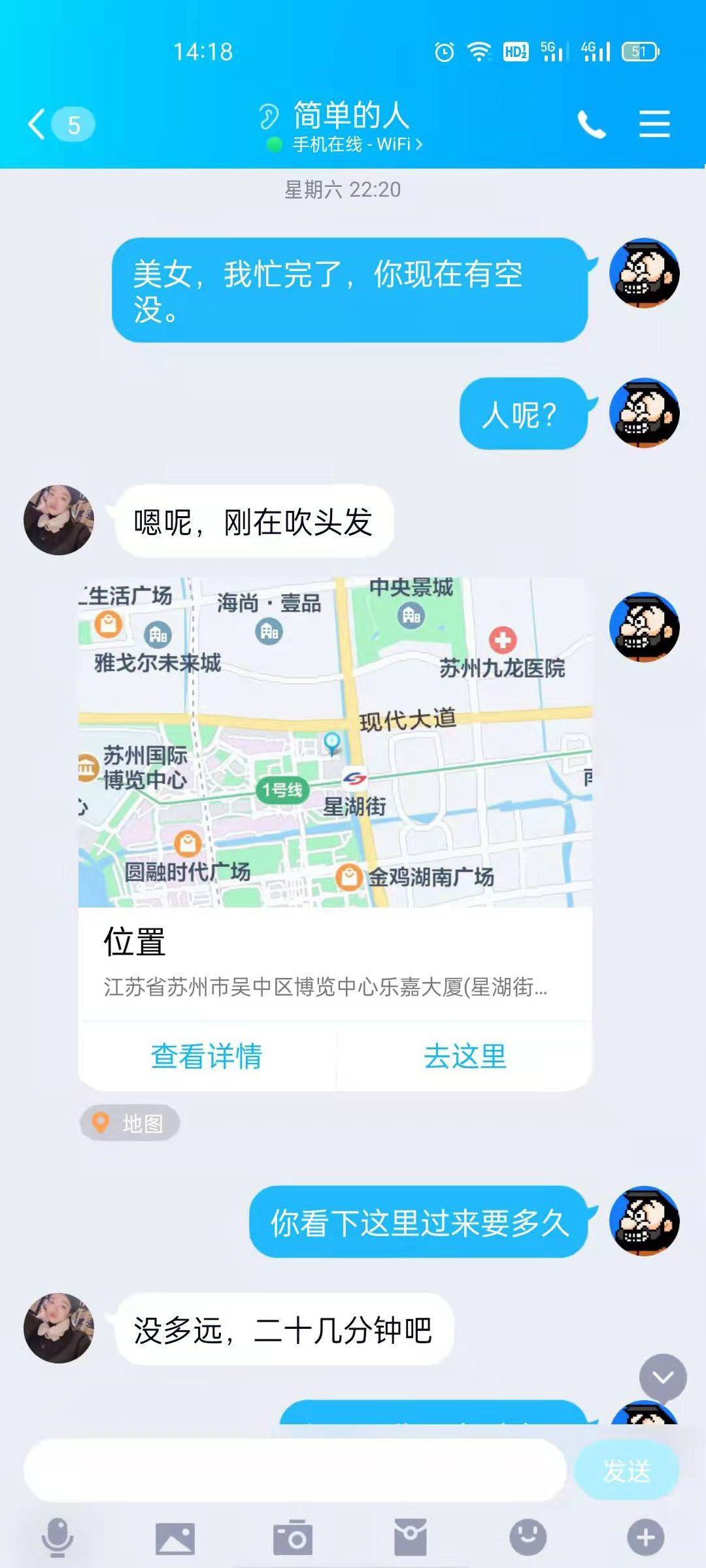706x1568 pixels.
Task: Tap 去这里 to navigate there
Action: [x=465, y=1056]
